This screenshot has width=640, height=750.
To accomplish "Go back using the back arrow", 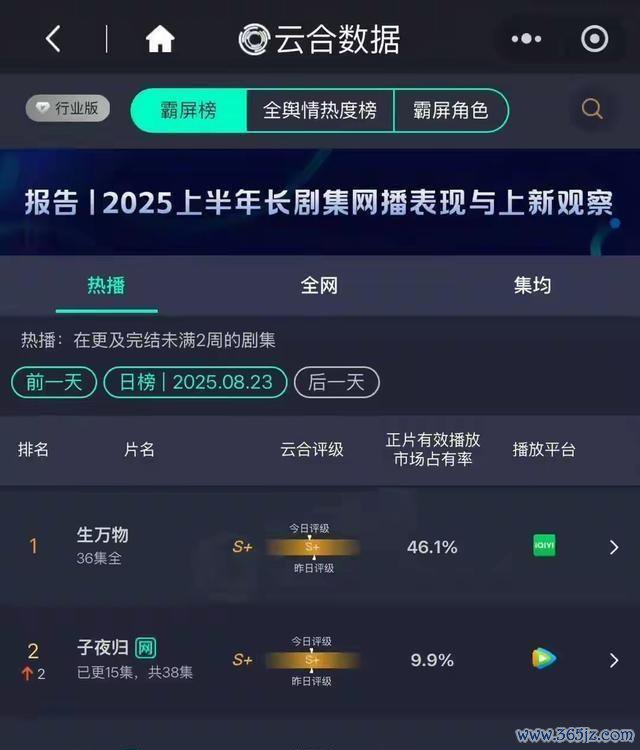I will point(54,39).
